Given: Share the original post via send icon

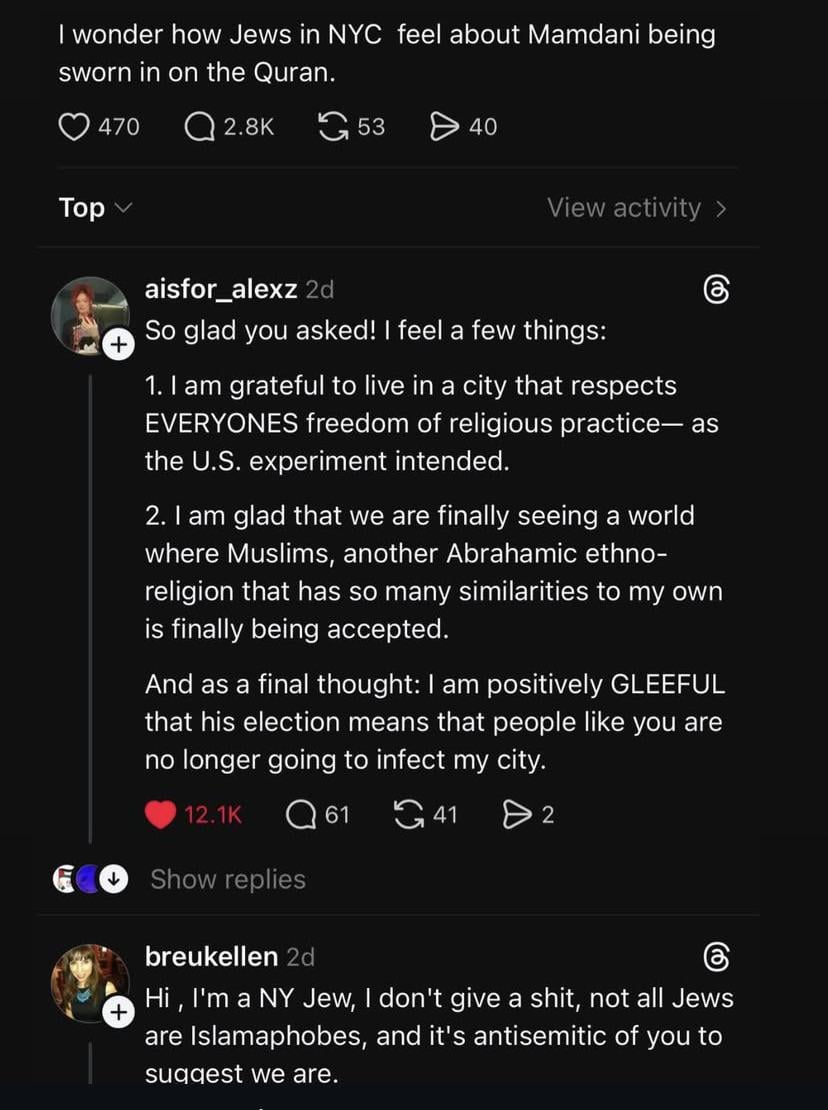Looking at the screenshot, I should point(441,127).
